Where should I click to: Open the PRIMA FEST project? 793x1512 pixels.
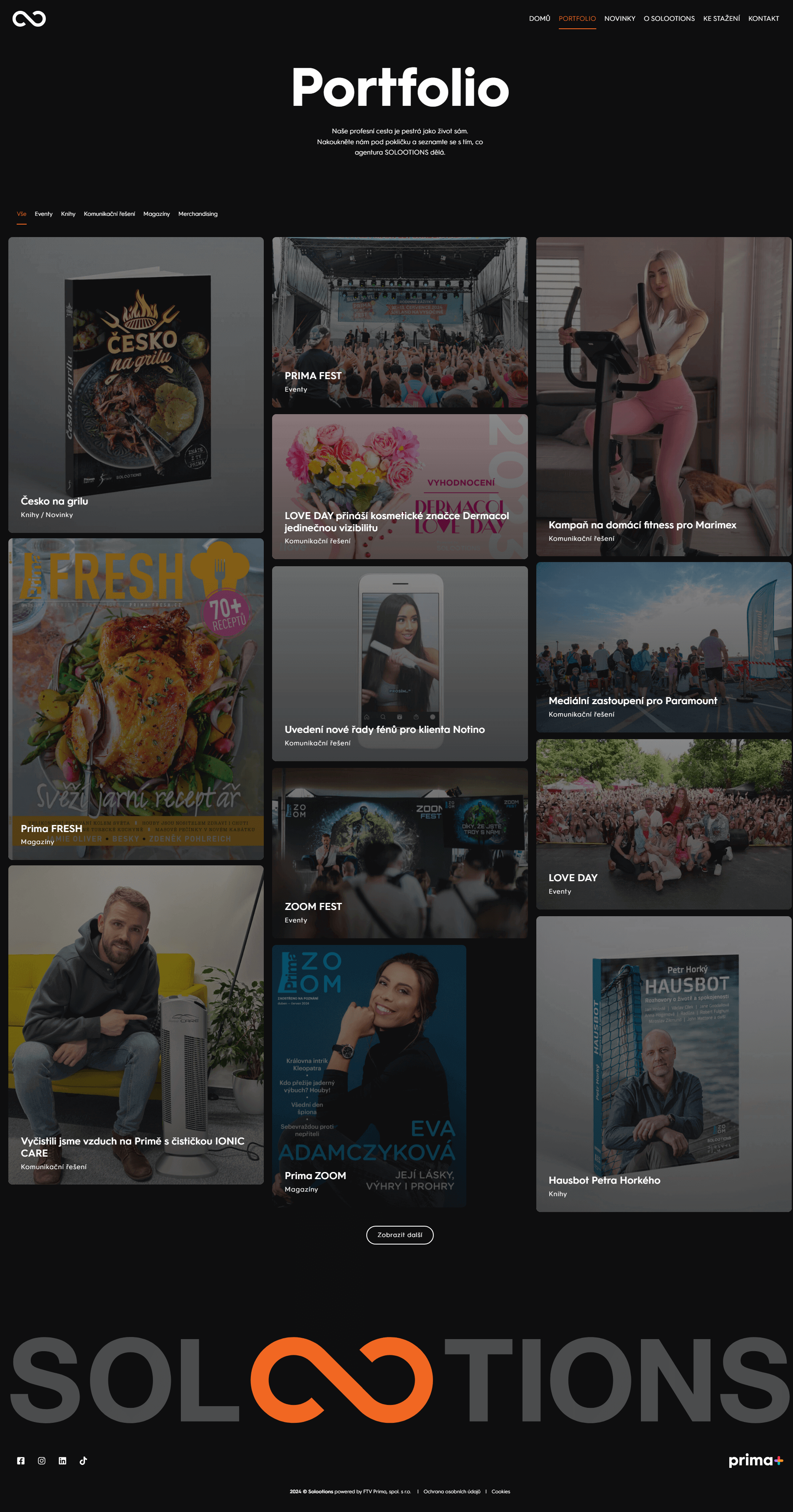tap(399, 322)
